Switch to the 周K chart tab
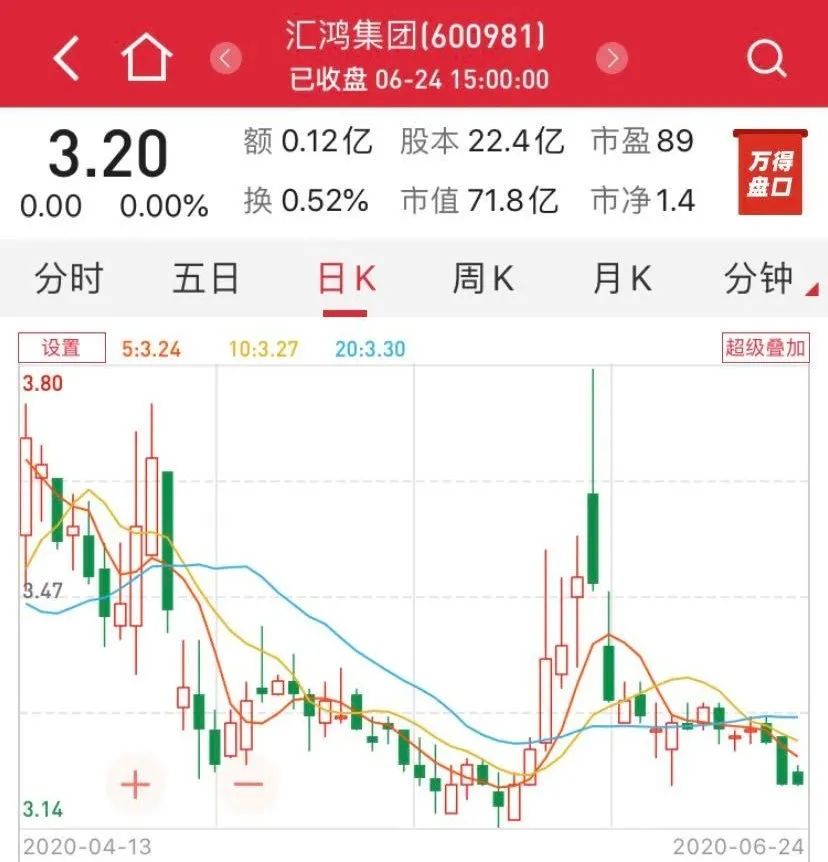This screenshot has height=862, width=828. pos(483,279)
